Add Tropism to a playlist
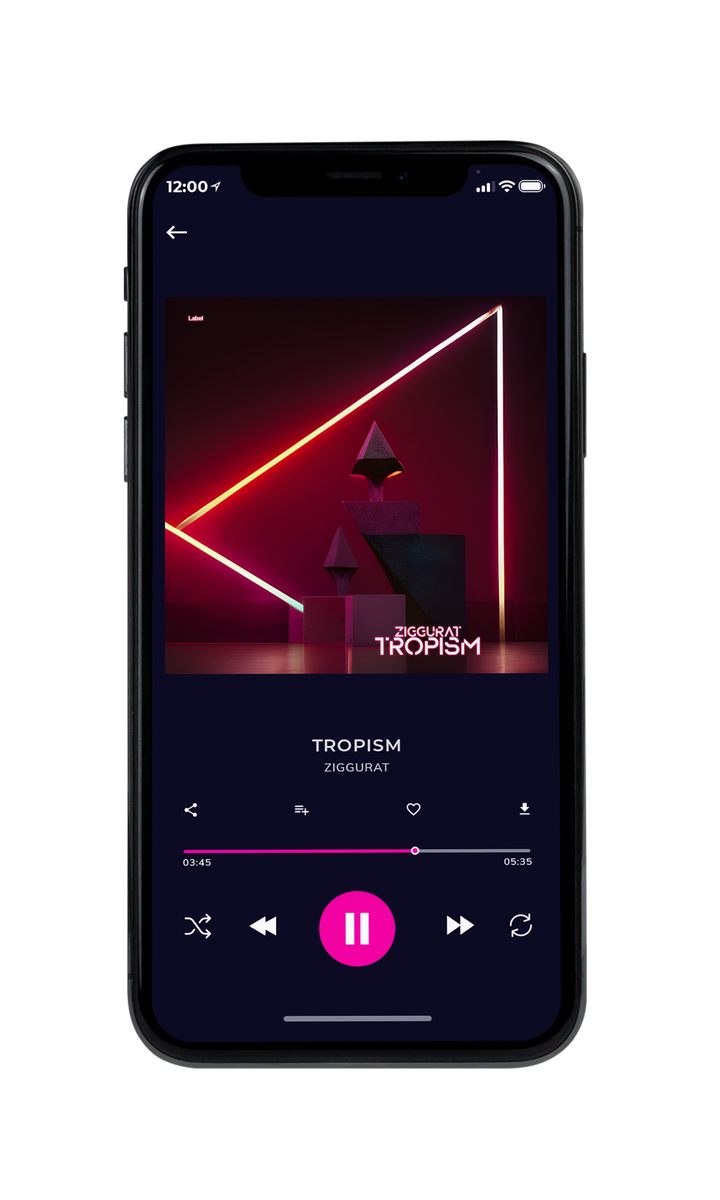The width and height of the screenshot is (720, 1200). tap(301, 810)
